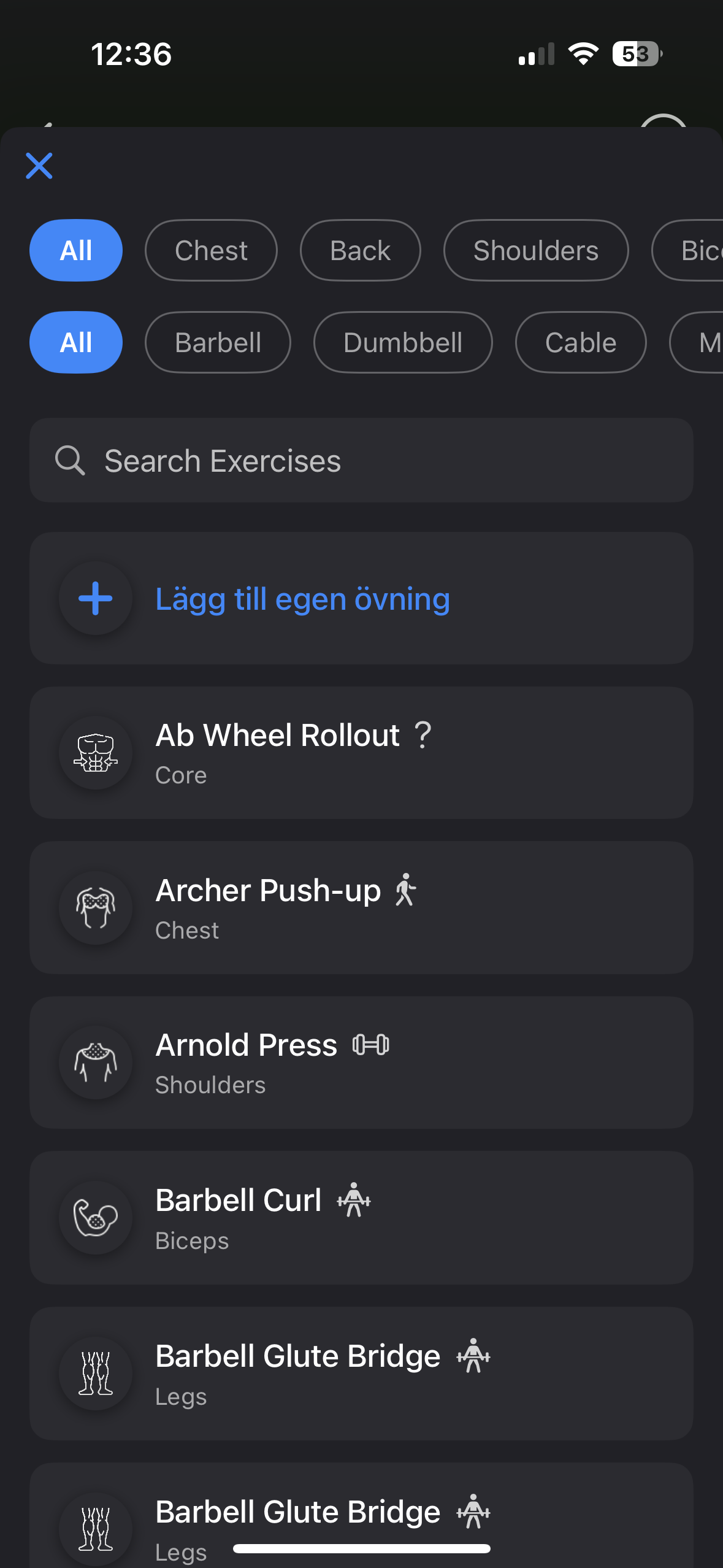Select the Back muscle filter chip

pyautogui.click(x=360, y=250)
